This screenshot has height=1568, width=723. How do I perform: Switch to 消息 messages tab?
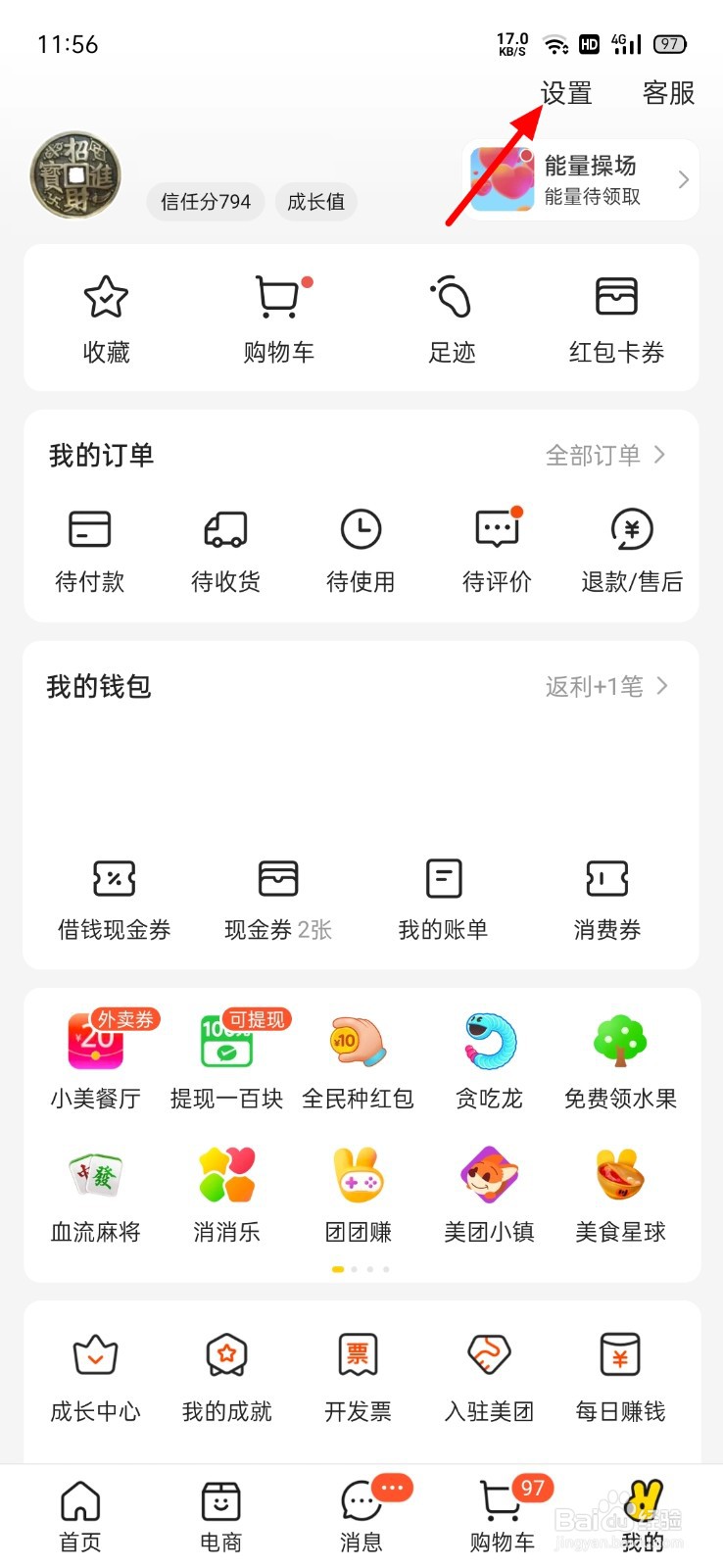coord(361,1516)
